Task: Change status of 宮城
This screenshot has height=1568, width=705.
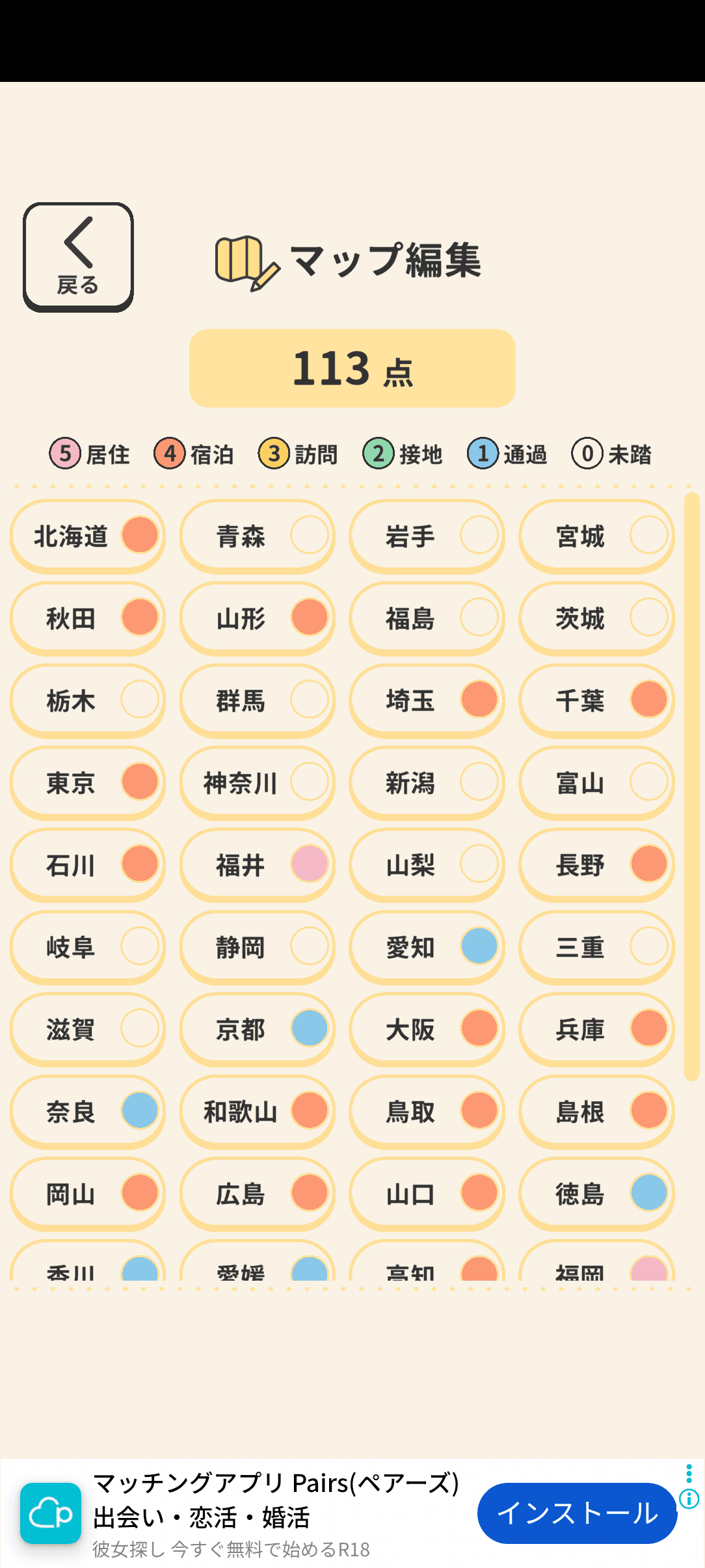Action: [x=596, y=536]
